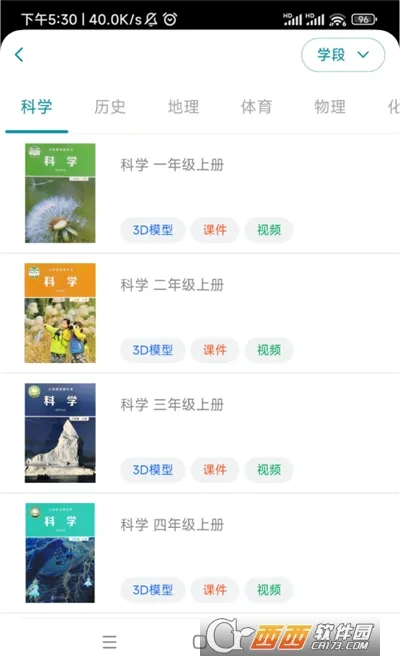This screenshot has width=400, height=666.
Task: Switch to the 地理 tab
Action: [183, 107]
